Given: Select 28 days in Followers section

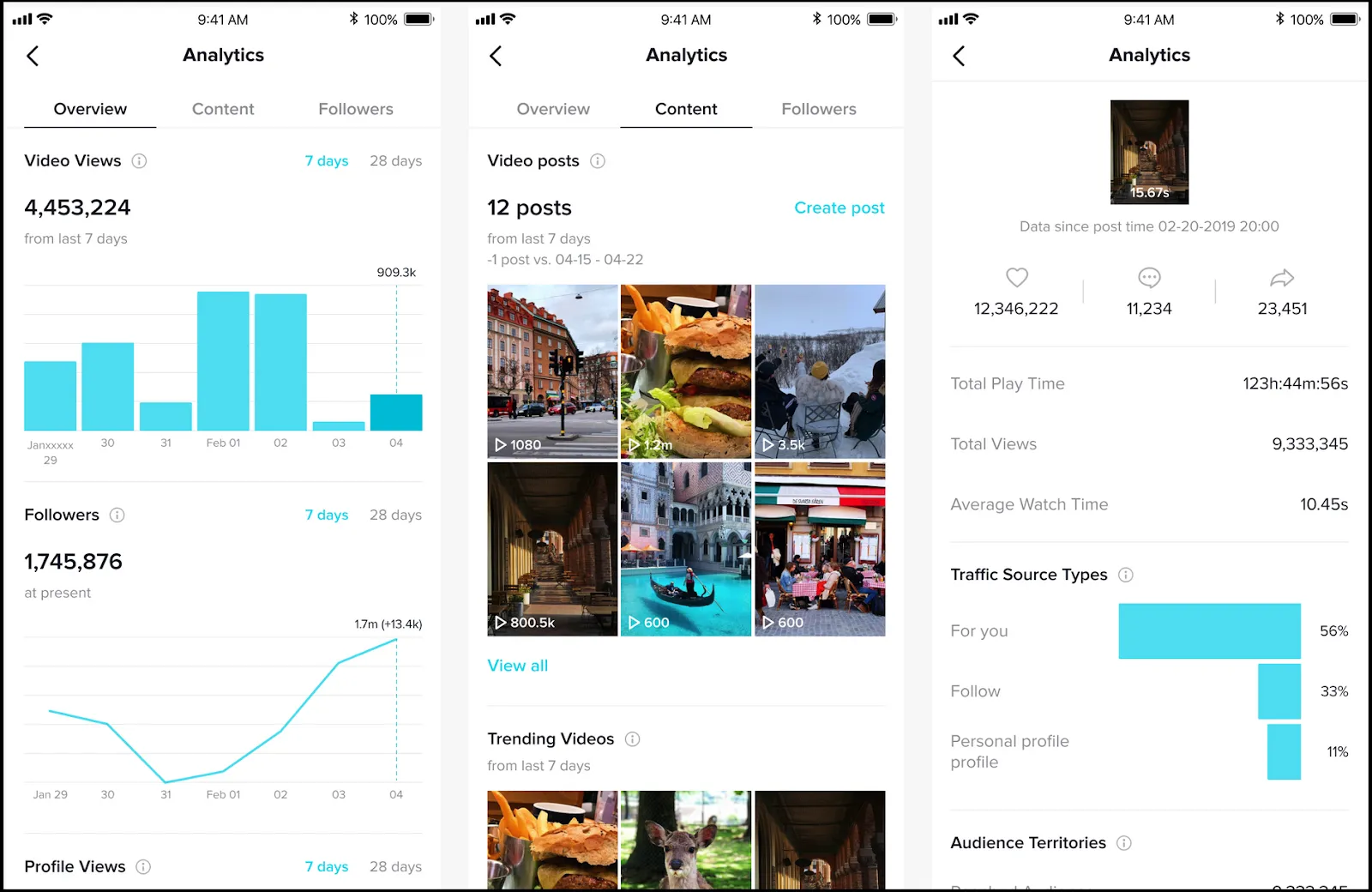Looking at the screenshot, I should coord(395,515).
